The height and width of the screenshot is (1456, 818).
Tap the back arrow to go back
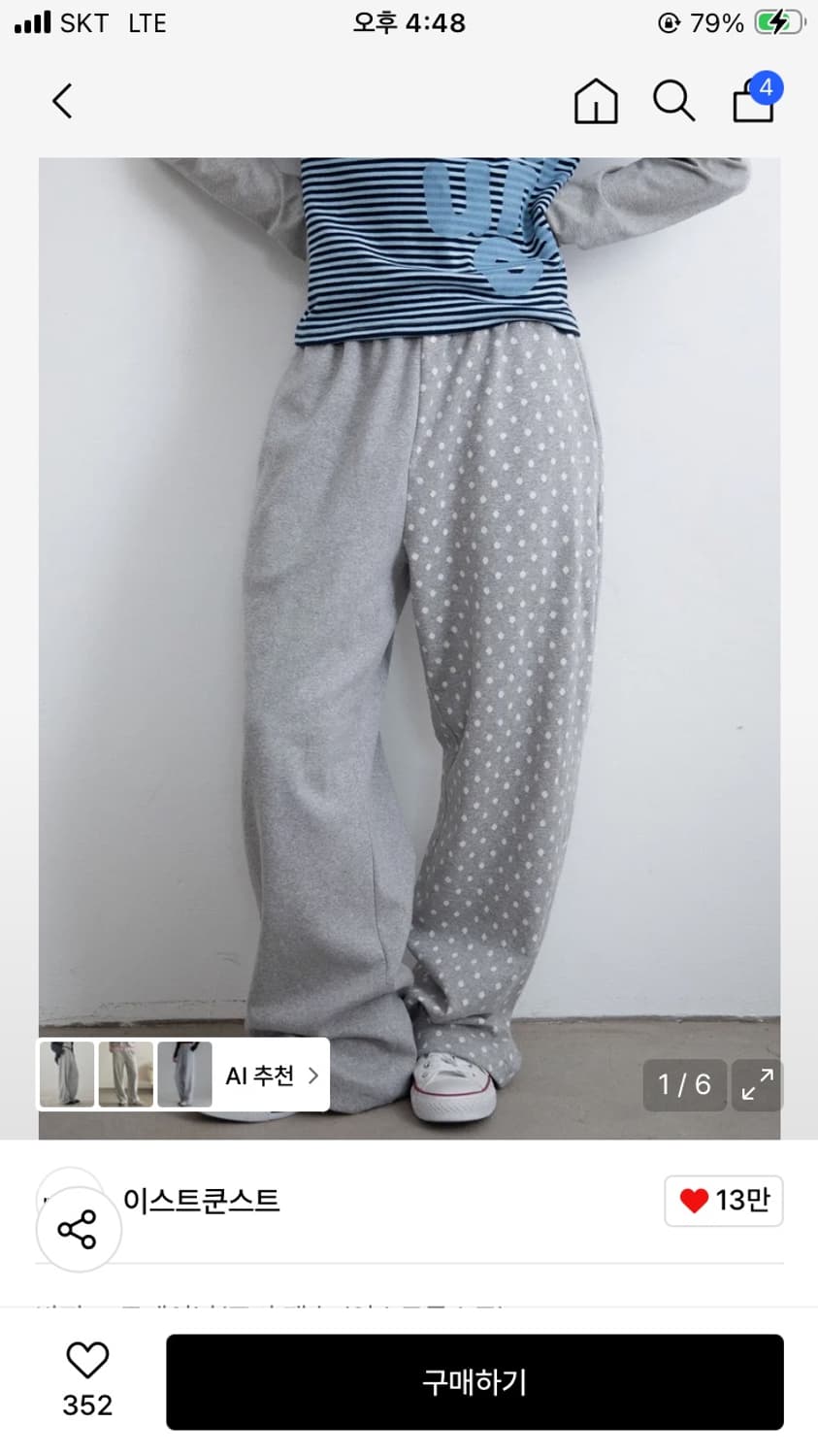tap(61, 101)
